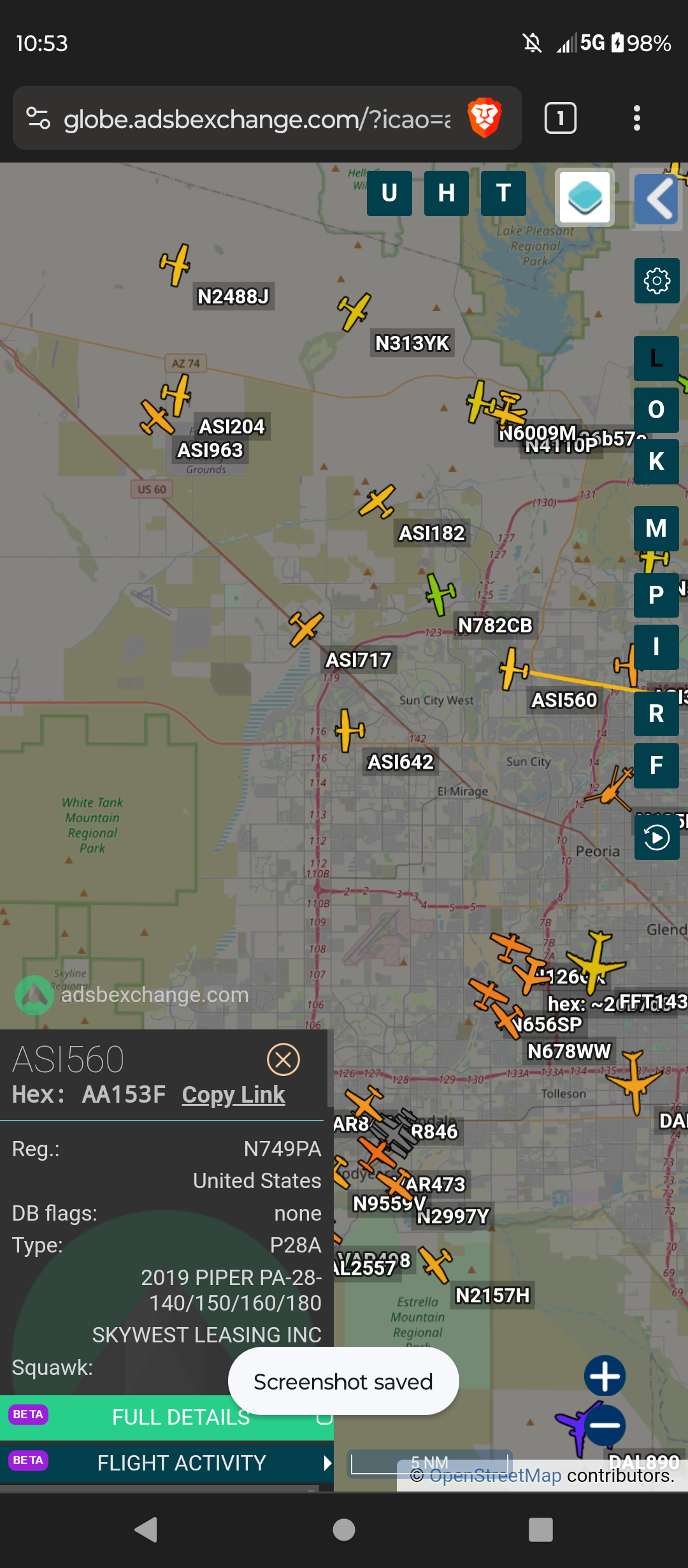
Task: Tap the U filter button
Action: tap(389, 193)
